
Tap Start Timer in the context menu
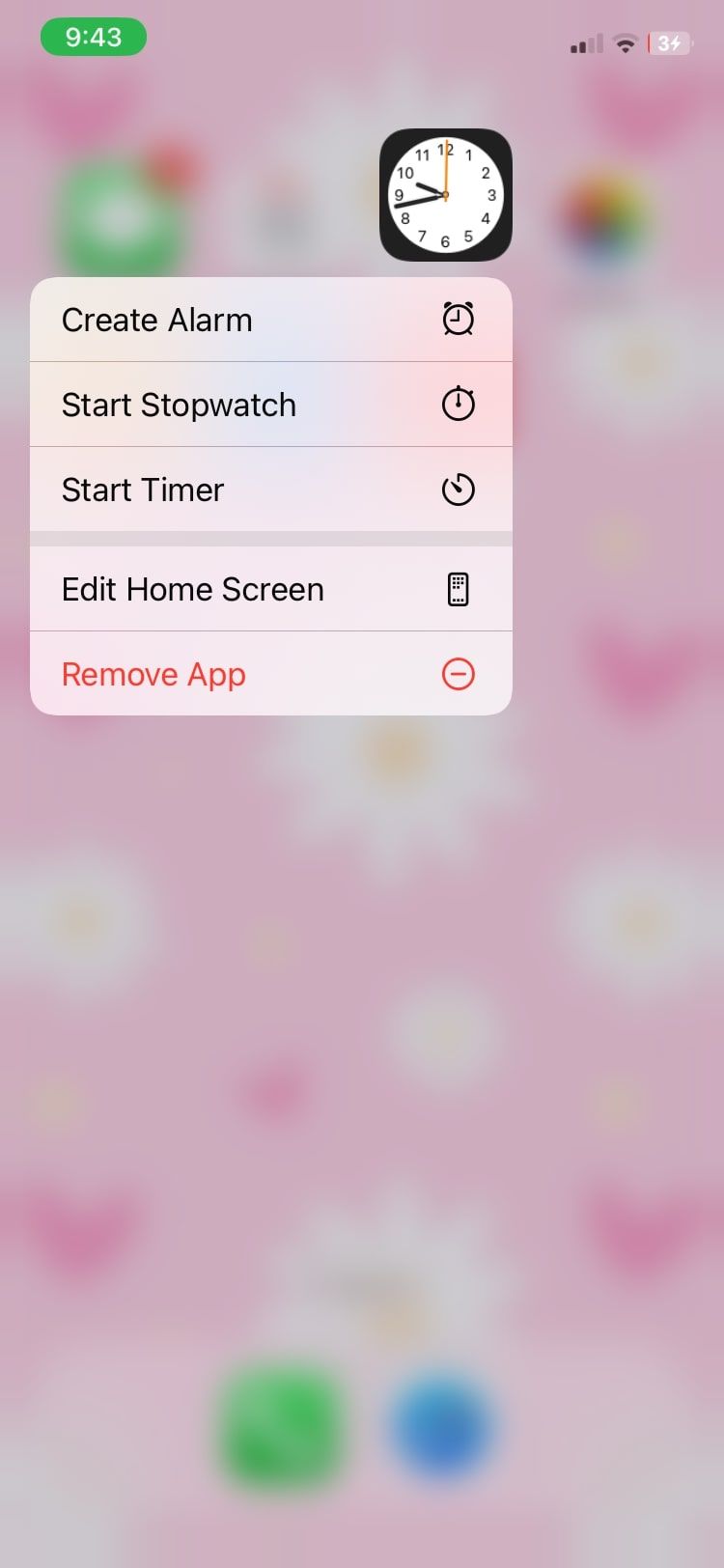coord(270,490)
